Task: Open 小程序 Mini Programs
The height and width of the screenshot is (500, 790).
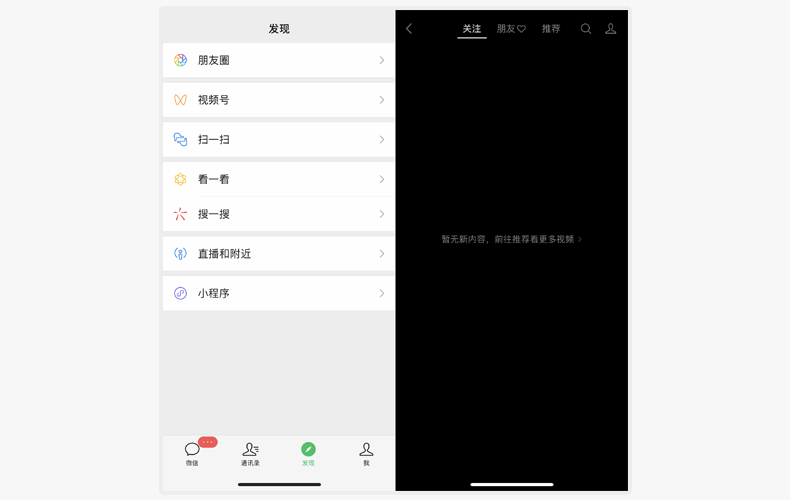Action: tap(278, 293)
